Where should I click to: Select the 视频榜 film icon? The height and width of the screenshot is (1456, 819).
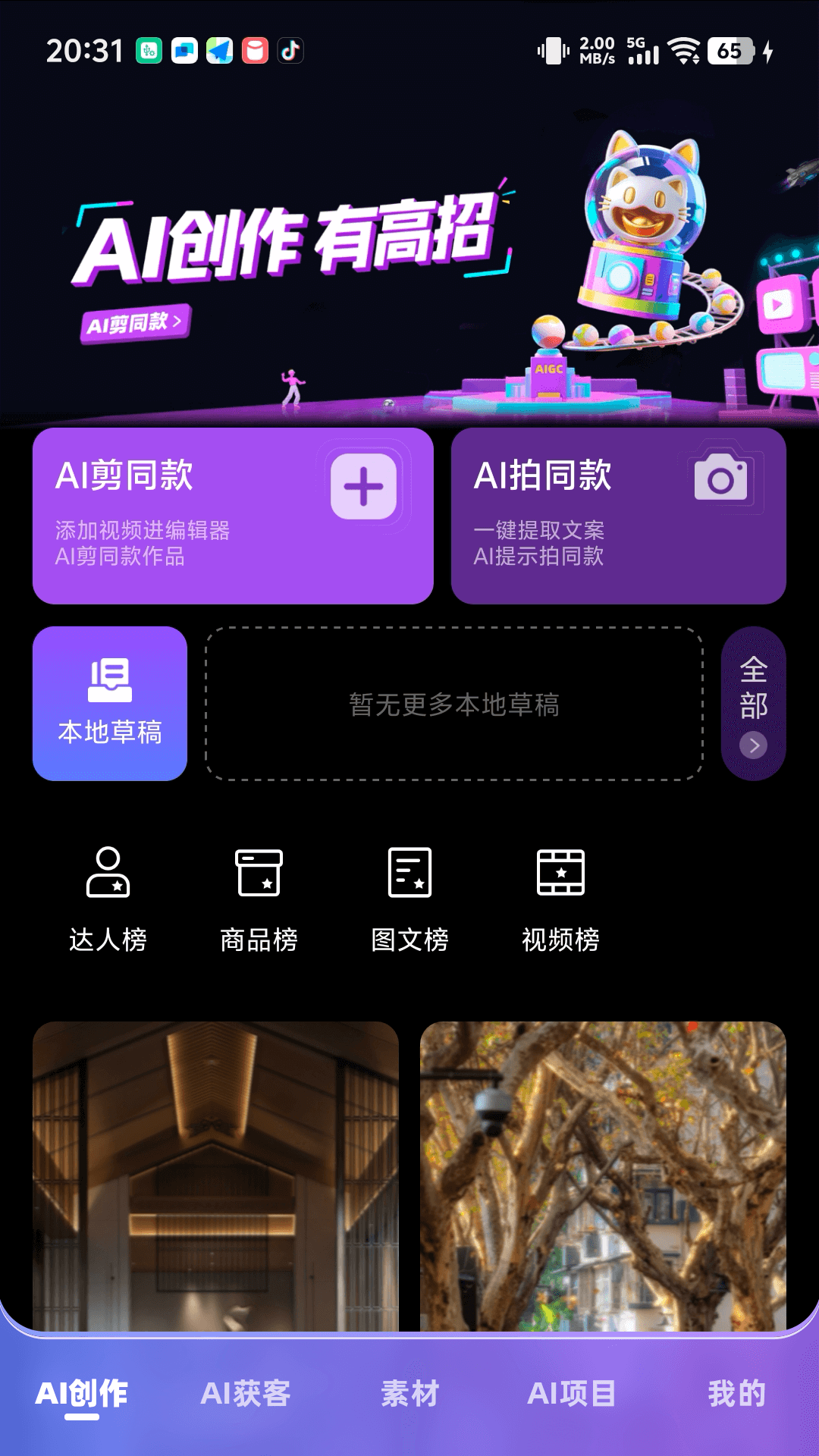[x=560, y=874]
